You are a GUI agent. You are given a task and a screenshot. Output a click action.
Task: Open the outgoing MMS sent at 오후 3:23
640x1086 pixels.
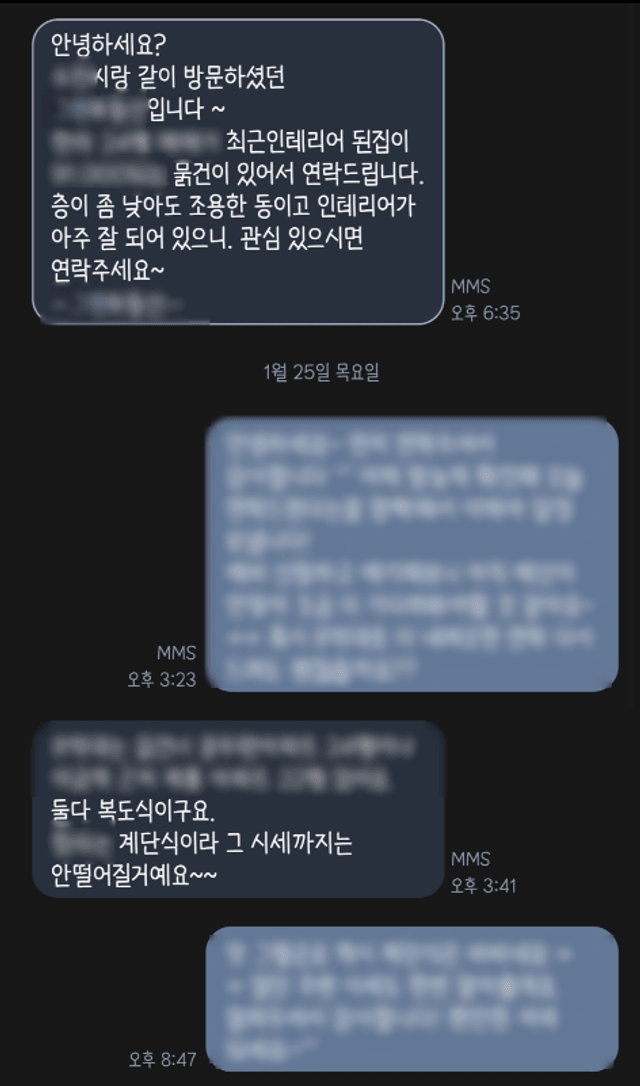point(412,555)
